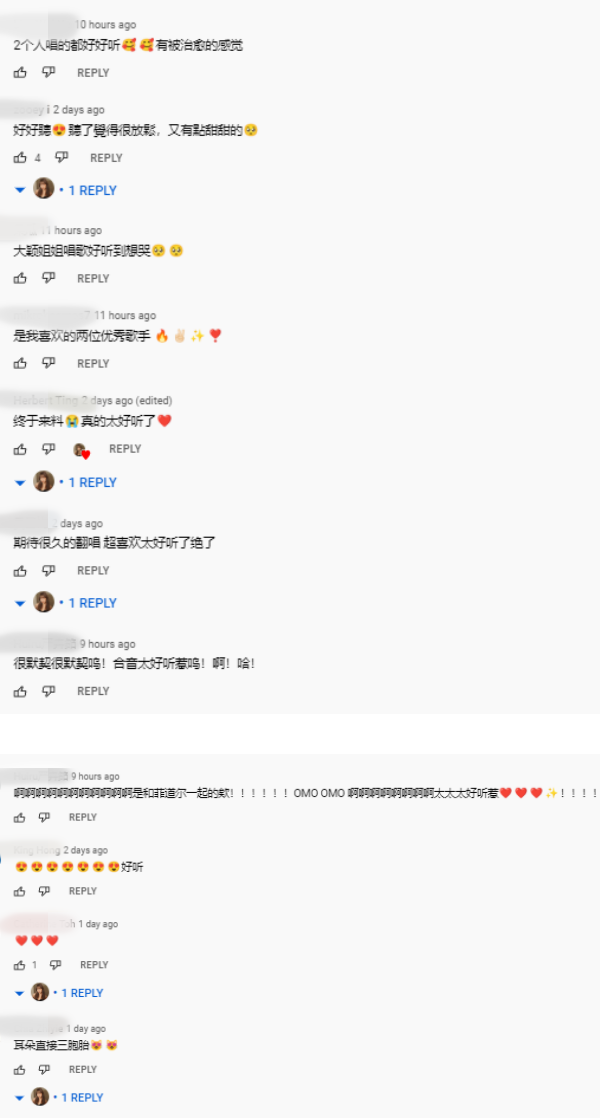Viewport: 600px width, 1118px height.
Task: Dislike the comment '2个人唱的都好好听'
Action: coord(48,72)
